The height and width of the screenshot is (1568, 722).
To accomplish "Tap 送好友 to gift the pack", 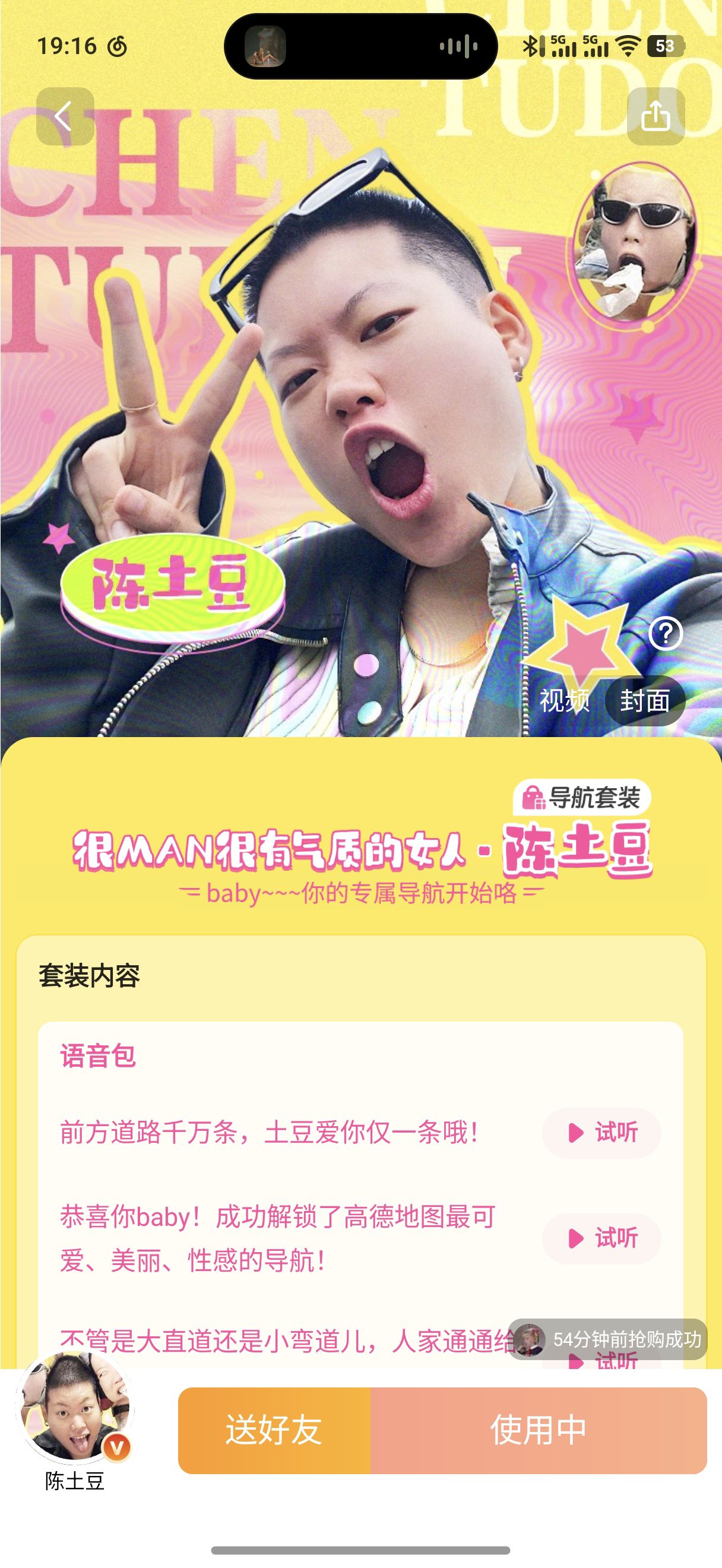I will [x=274, y=1430].
